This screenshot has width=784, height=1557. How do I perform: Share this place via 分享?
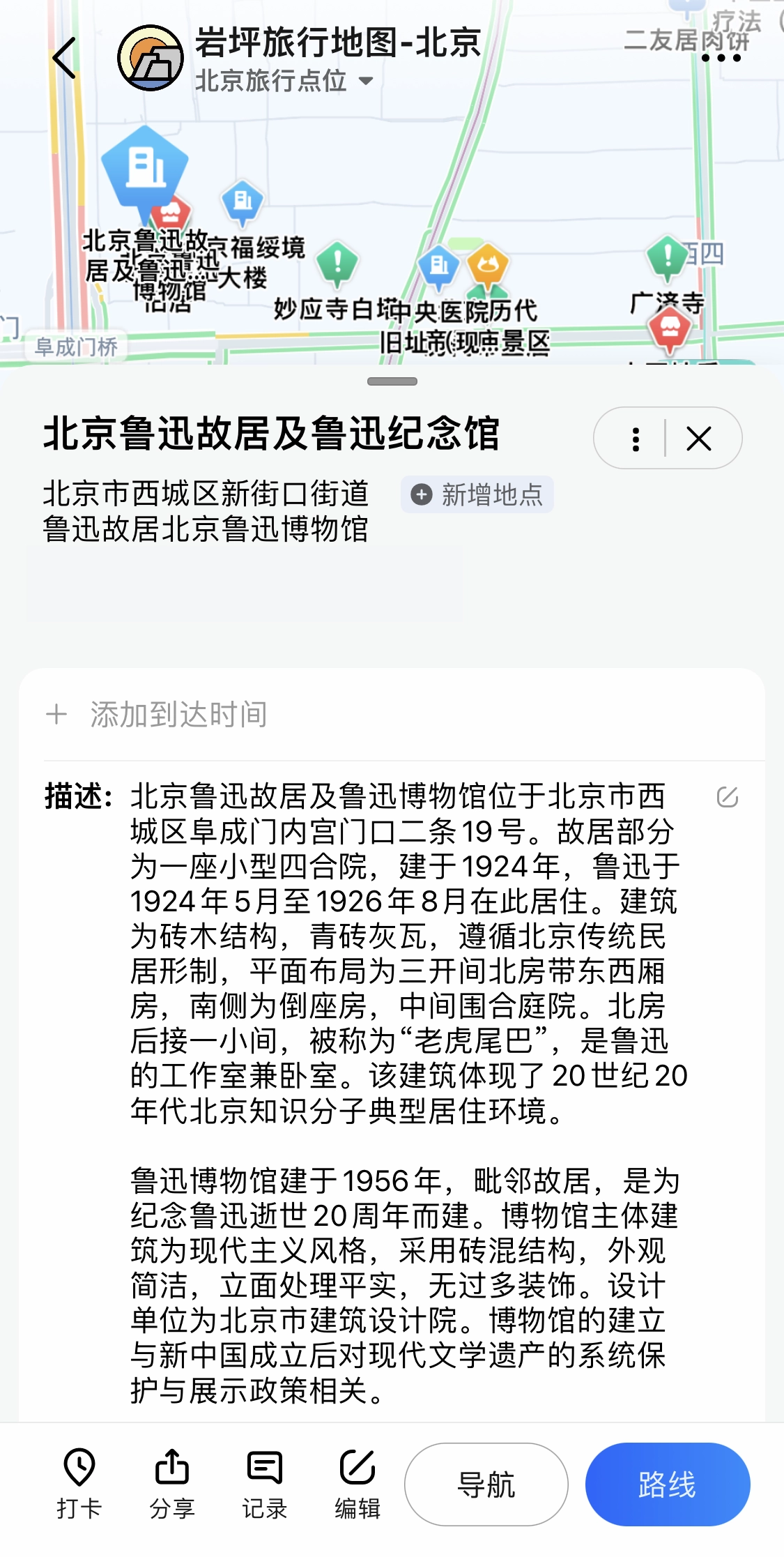click(x=171, y=1483)
